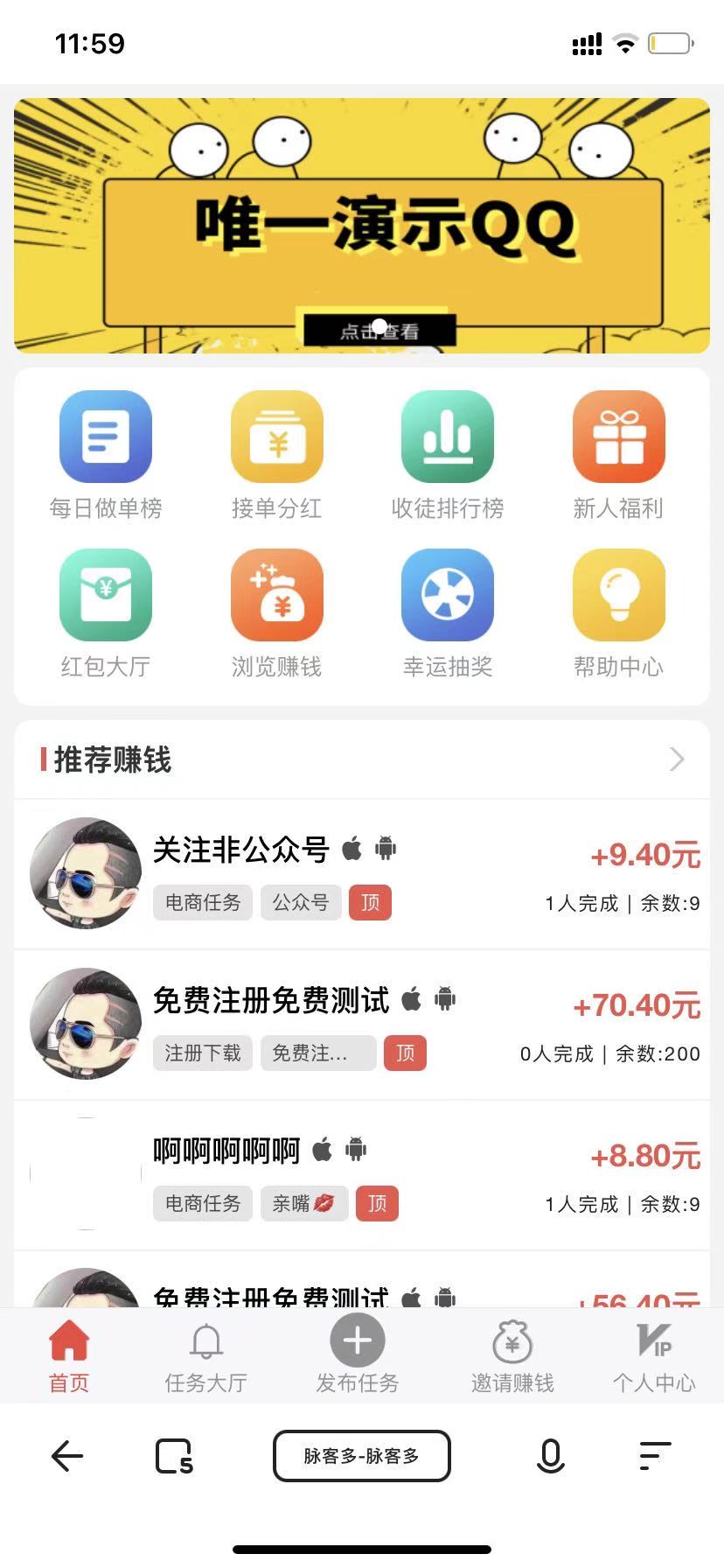Open the browser menu icon
Image resolution: width=724 pixels, height=1568 pixels.
click(655, 1456)
